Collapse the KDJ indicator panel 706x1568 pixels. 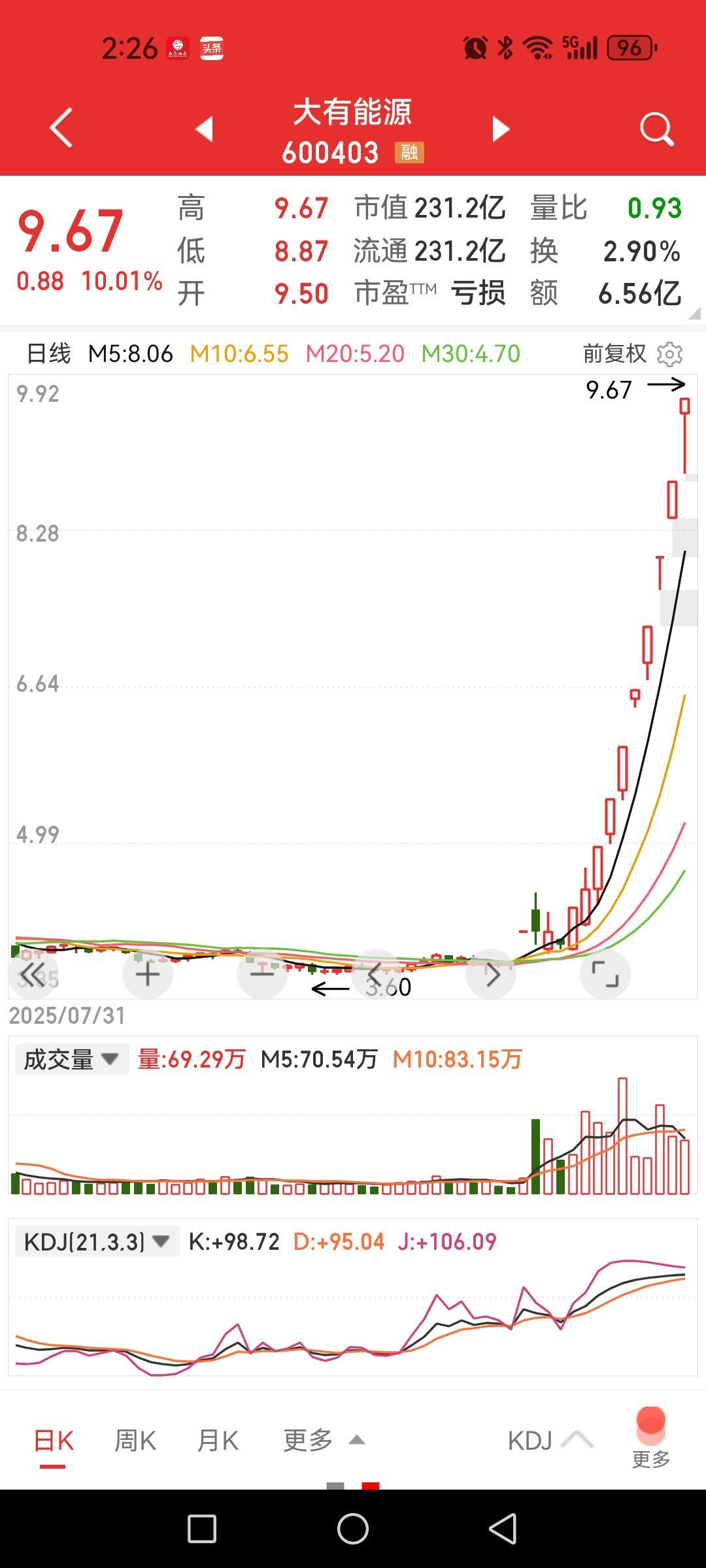coord(550,1441)
